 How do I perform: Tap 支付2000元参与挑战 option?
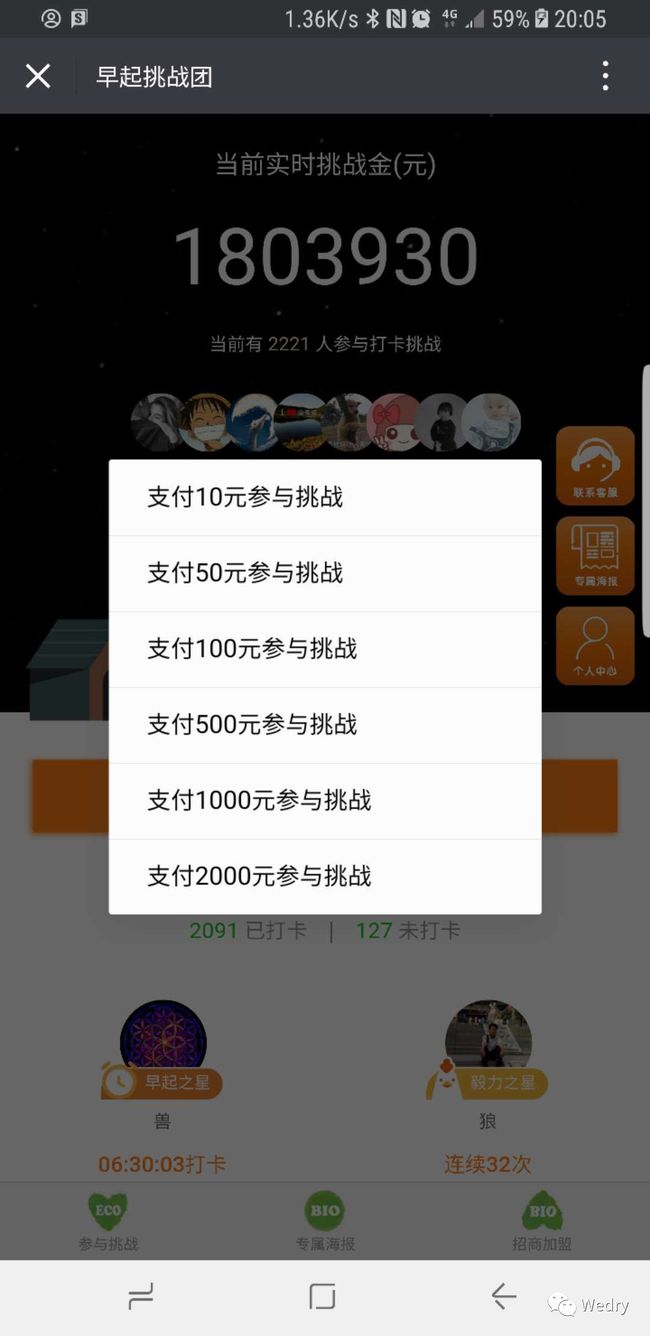(x=325, y=877)
